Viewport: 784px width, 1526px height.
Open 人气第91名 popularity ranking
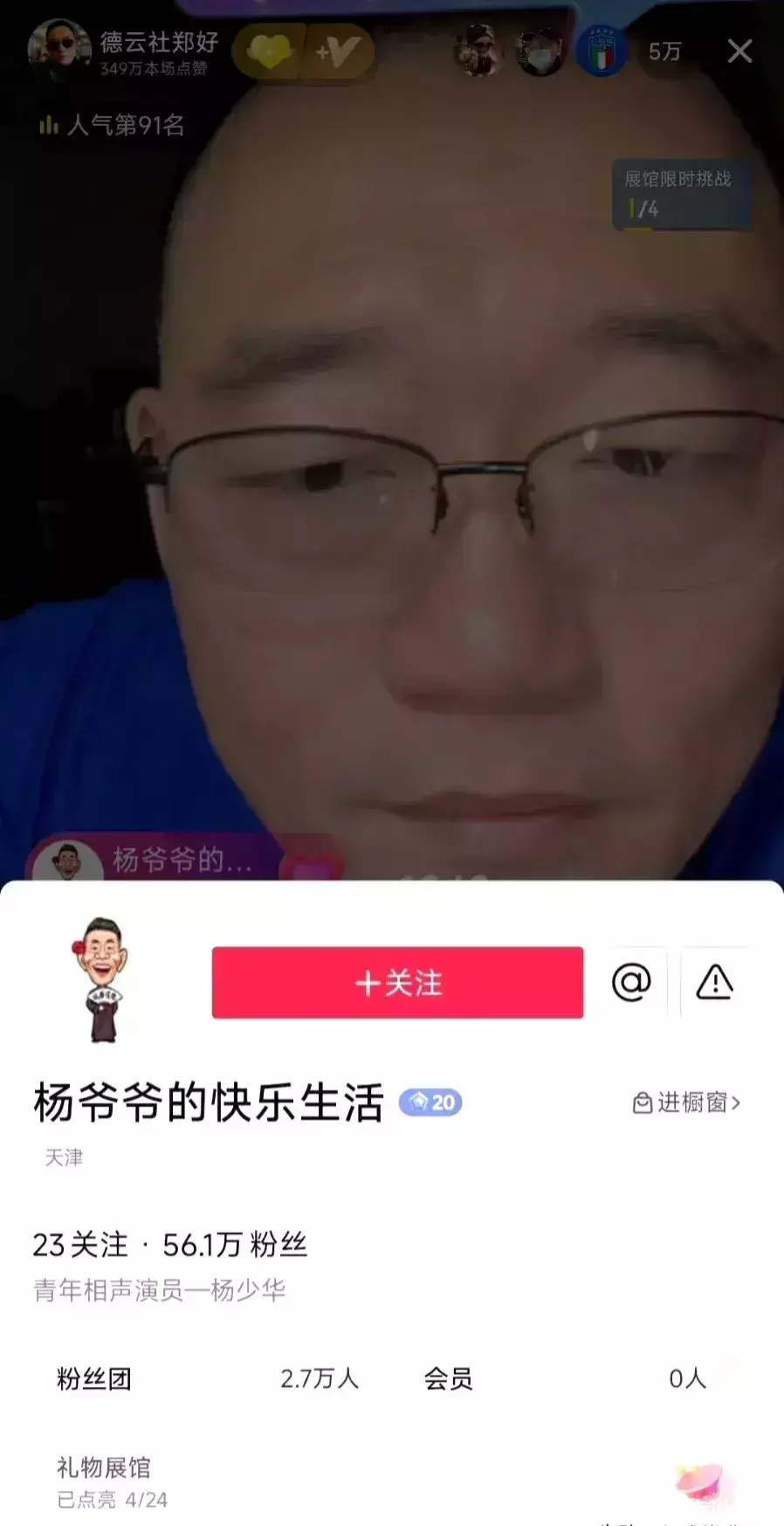(x=112, y=125)
